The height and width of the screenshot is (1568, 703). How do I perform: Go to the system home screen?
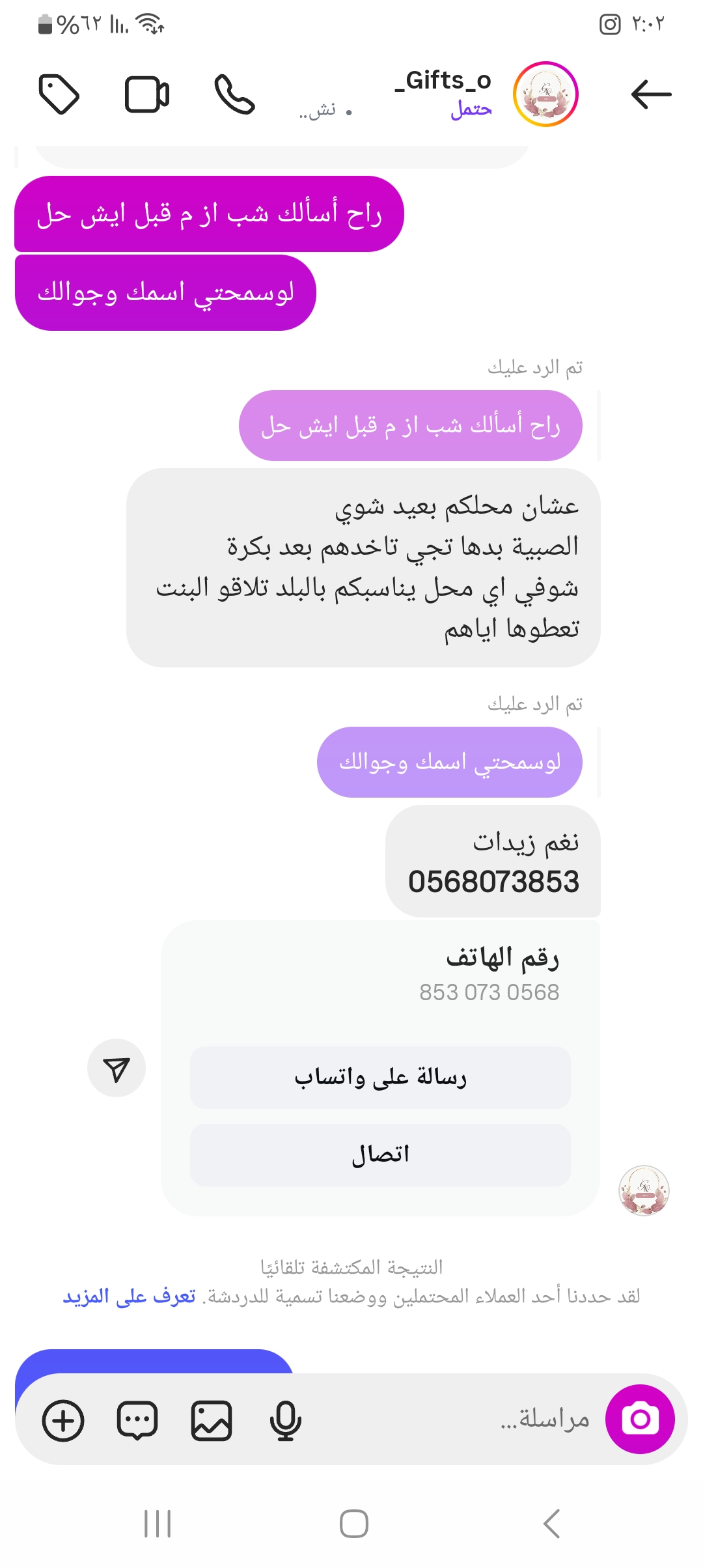point(353,1524)
